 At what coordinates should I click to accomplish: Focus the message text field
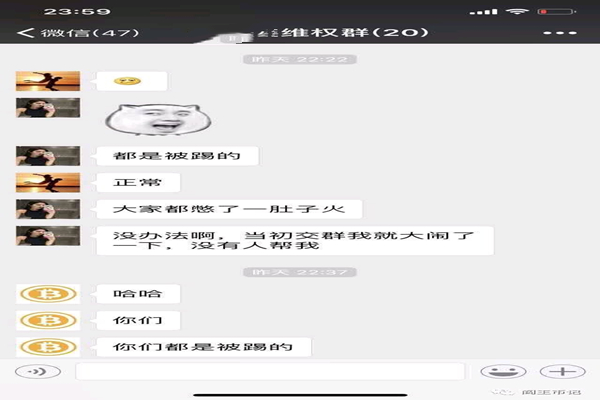click(270, 371)
